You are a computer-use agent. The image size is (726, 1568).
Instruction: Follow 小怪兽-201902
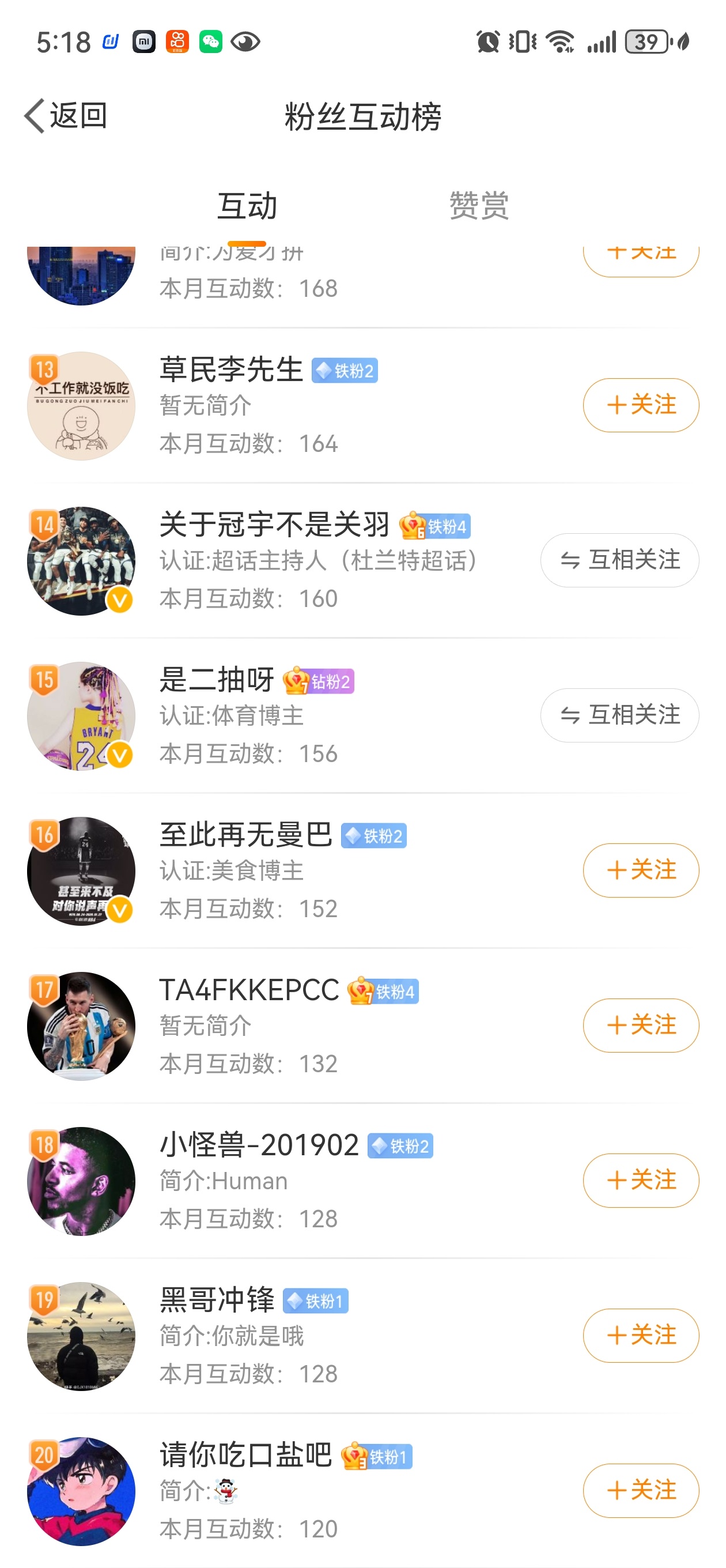[640, 1180]
